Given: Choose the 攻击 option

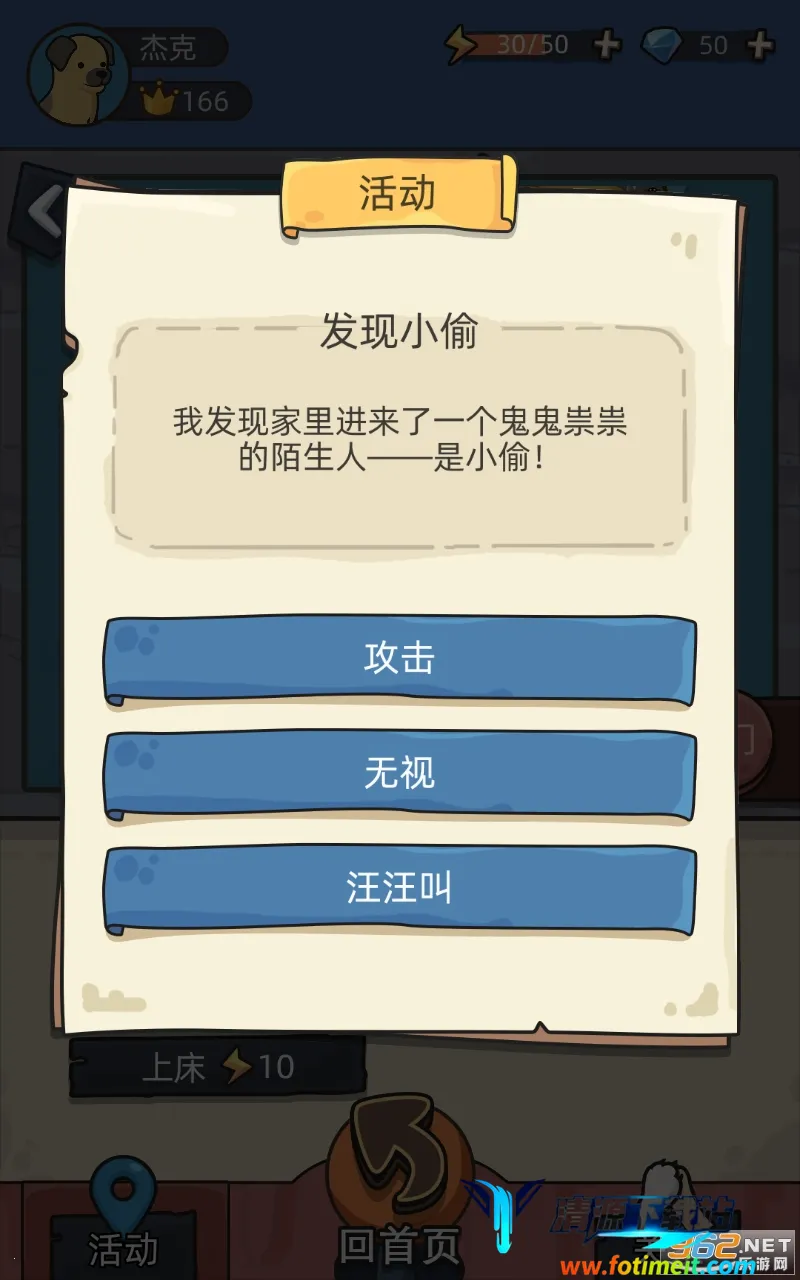Looking at the screenshot, I should [x=400, y=660].
